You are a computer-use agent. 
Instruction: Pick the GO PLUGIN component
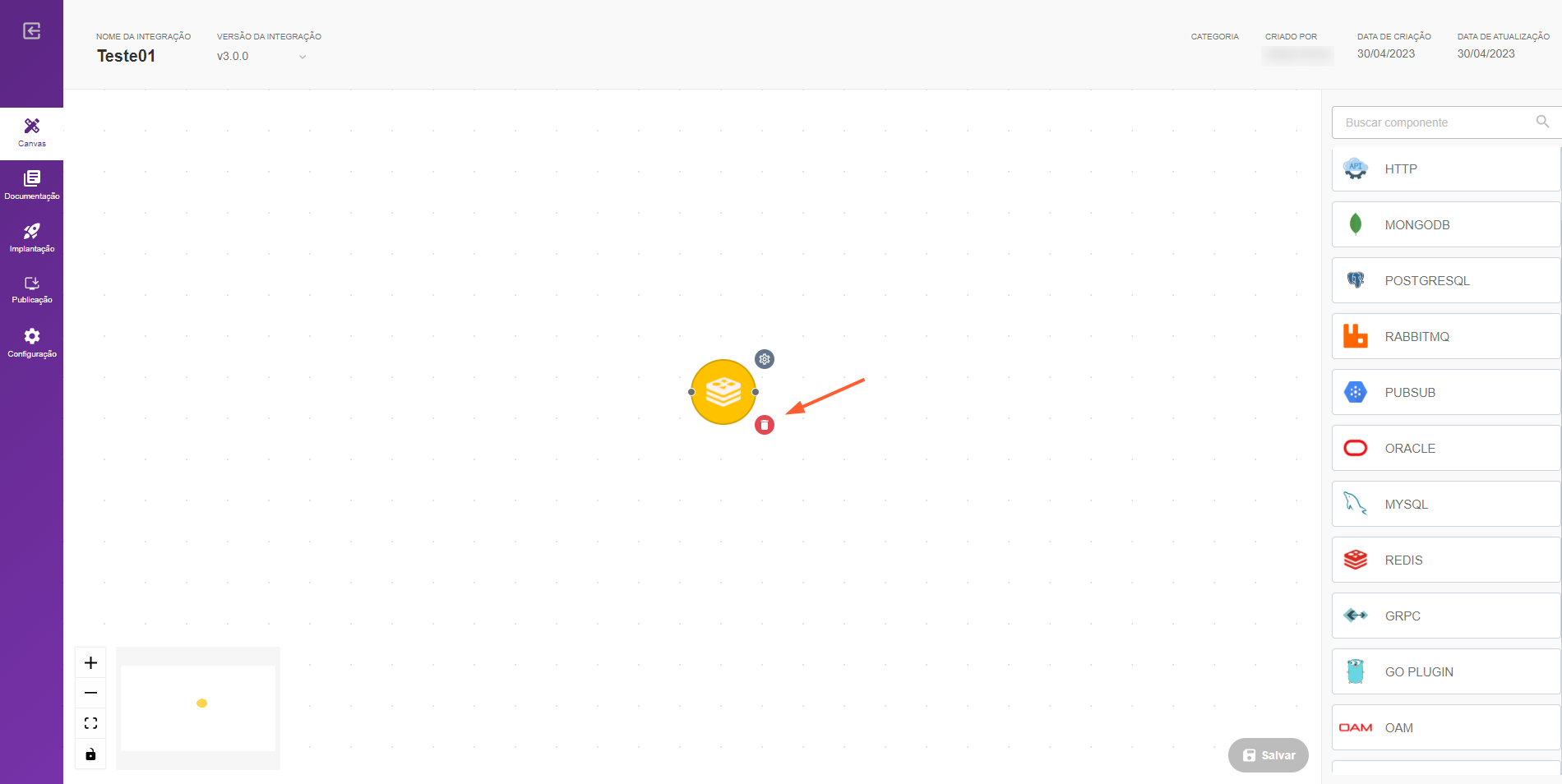pos(1445,672)
